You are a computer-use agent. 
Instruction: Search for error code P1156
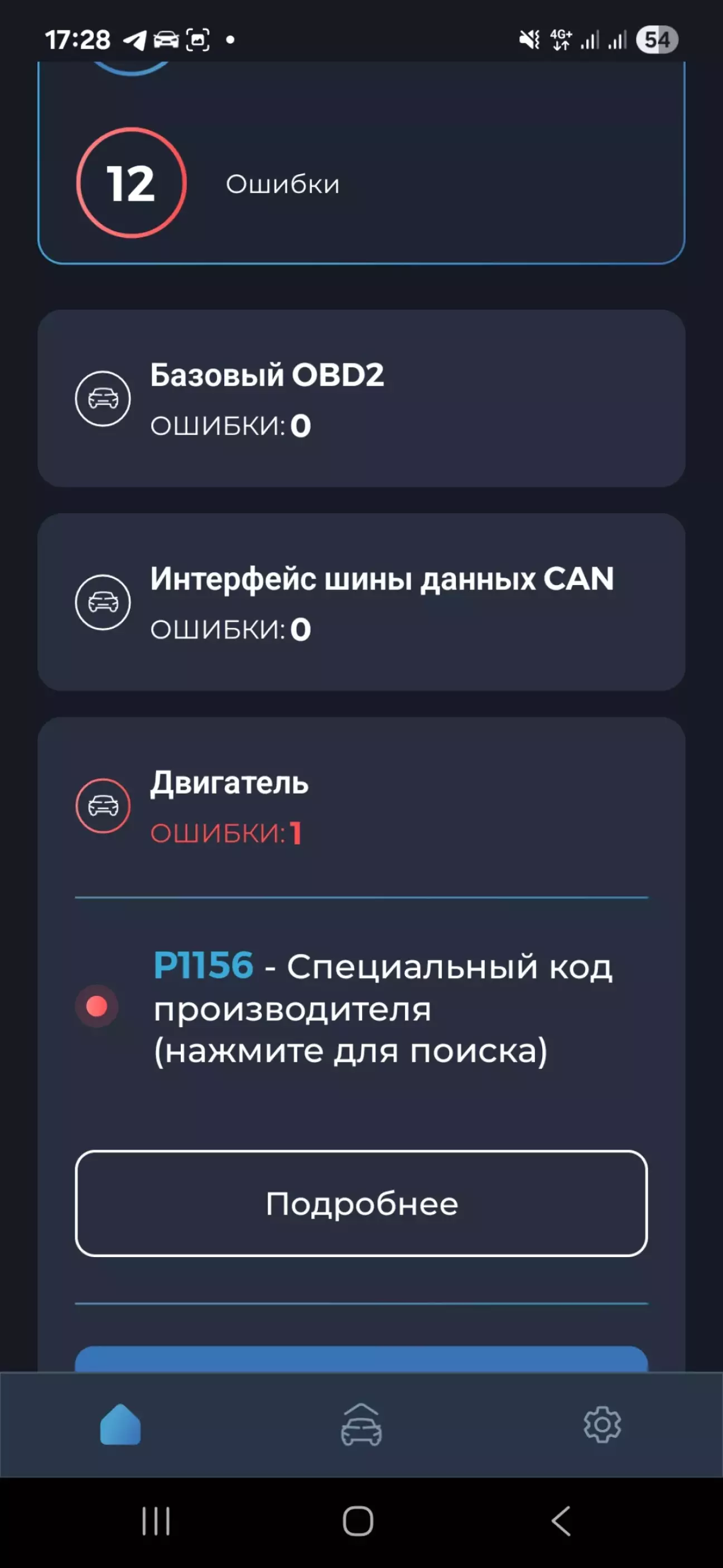tap(382, 1008)
